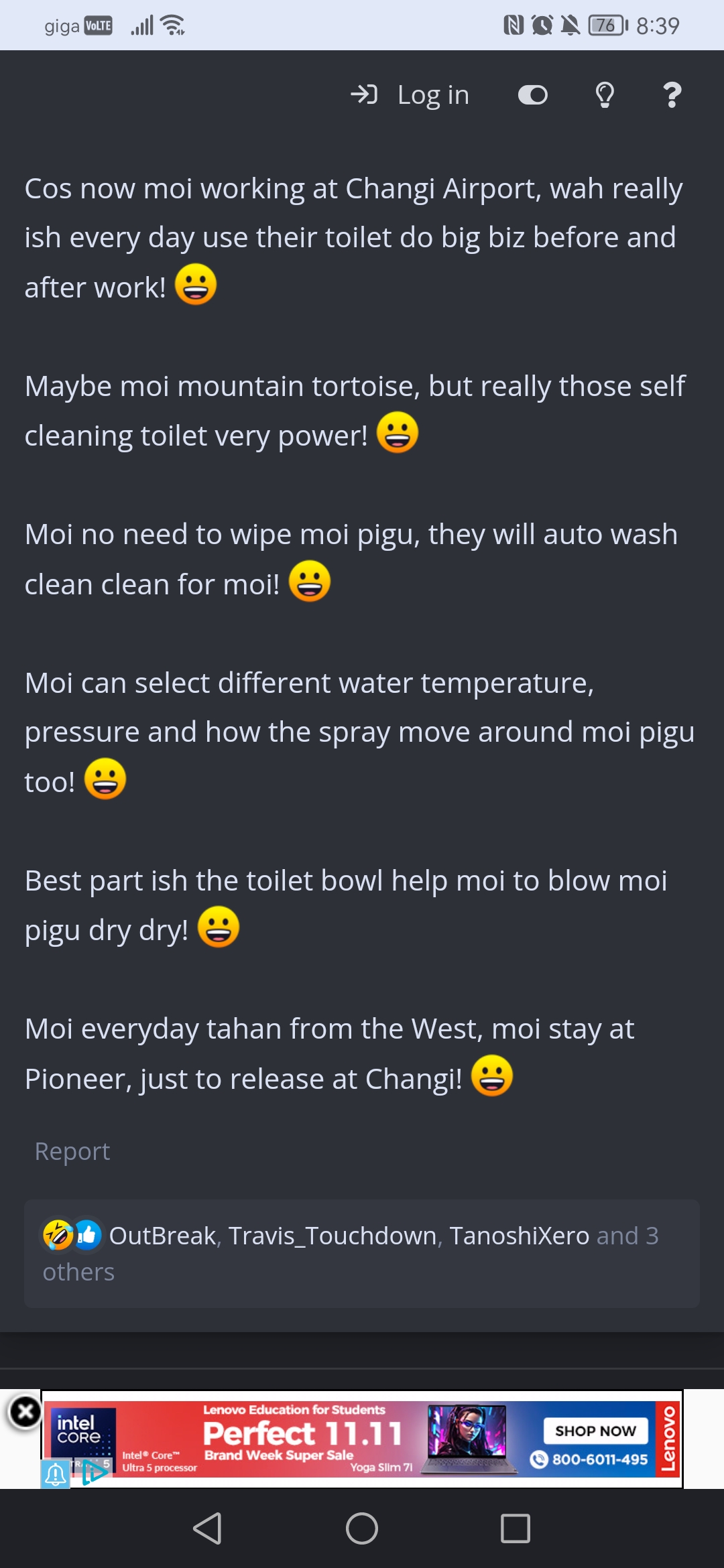Open OutBreak's profile from reactions
Image resolution: width=724 pixels, height=1568 pixels.
click(x=163, y=1236)
